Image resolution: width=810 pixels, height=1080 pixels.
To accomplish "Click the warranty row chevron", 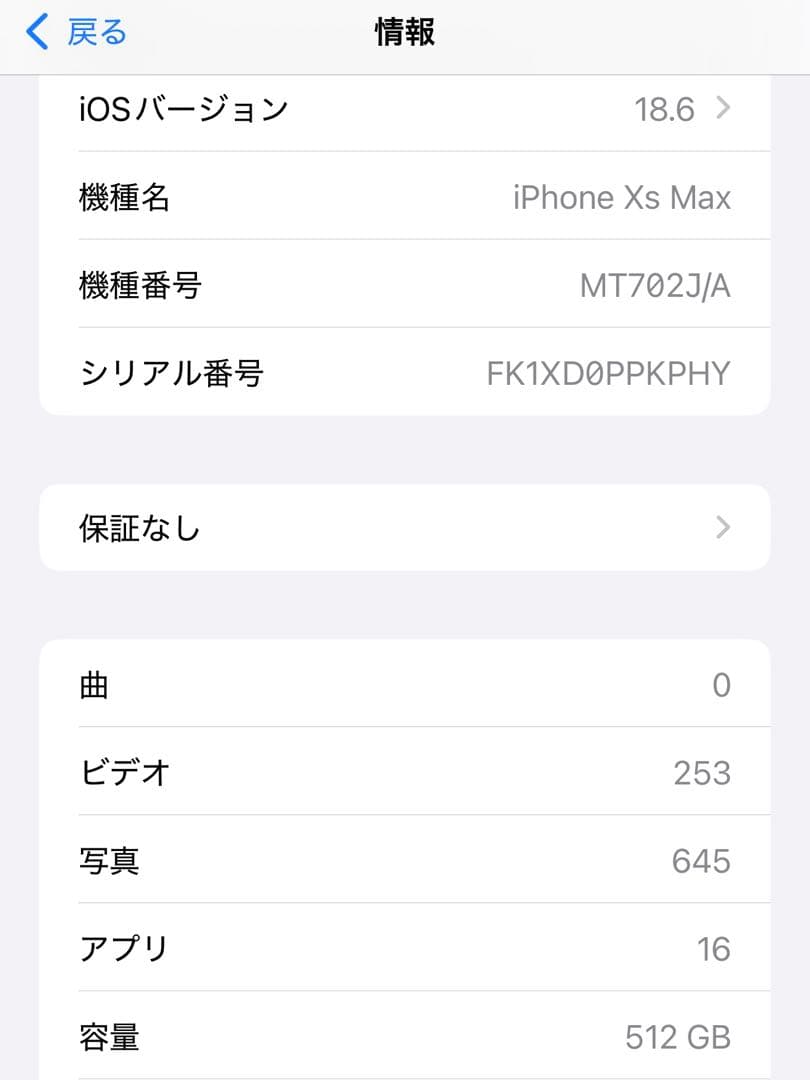I will click(x=721, y=527).
